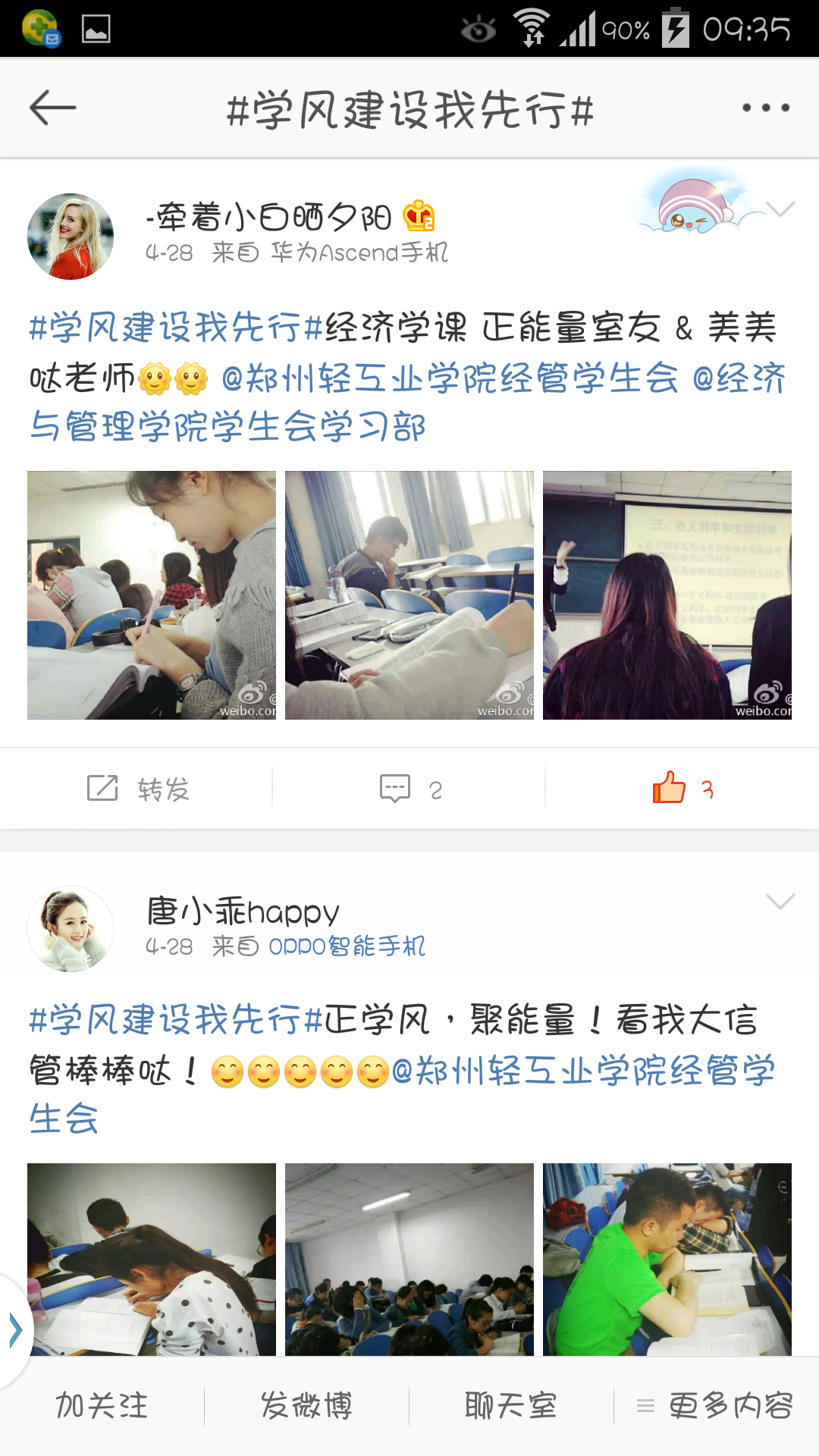This screenshot has height=1456, width=819.
Task: Tap 发微博 to compose a post
Action: (x=306, y=1406)
